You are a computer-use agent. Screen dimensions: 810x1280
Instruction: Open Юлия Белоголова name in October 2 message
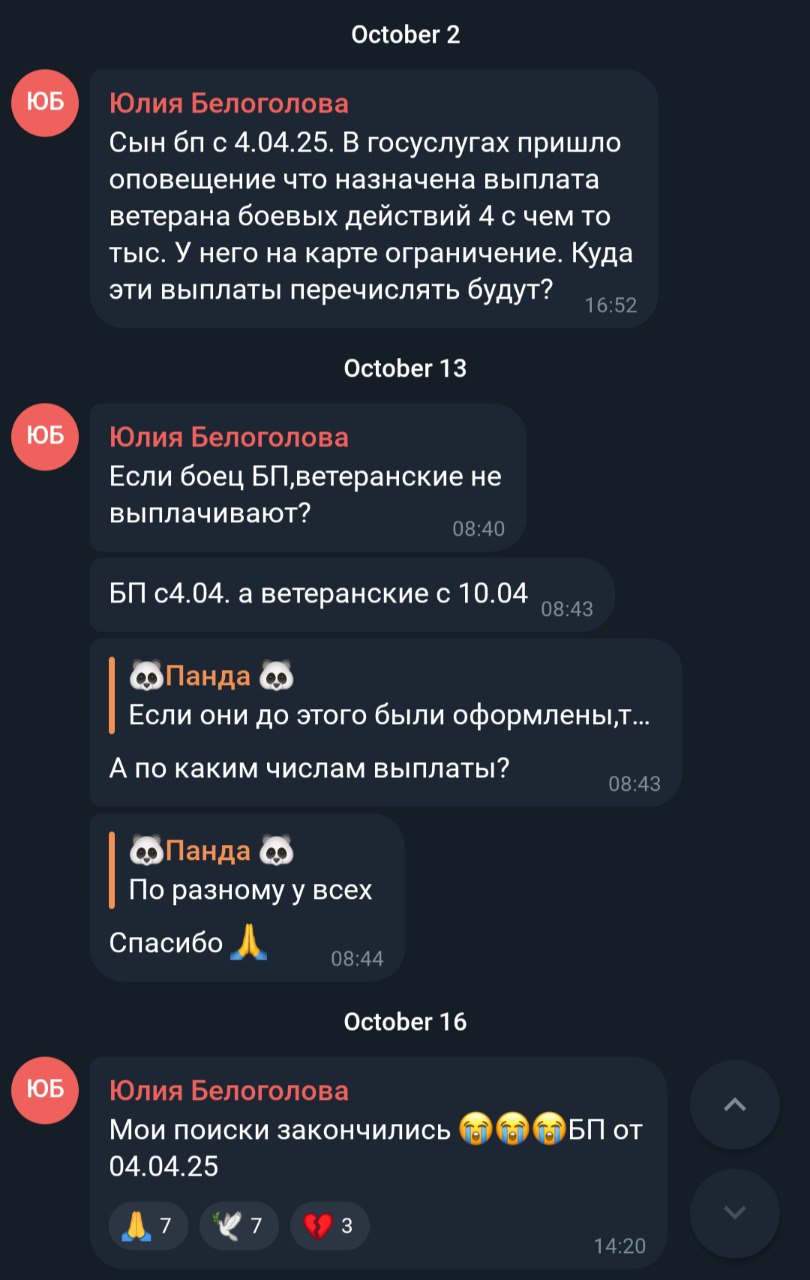point(229,103)
